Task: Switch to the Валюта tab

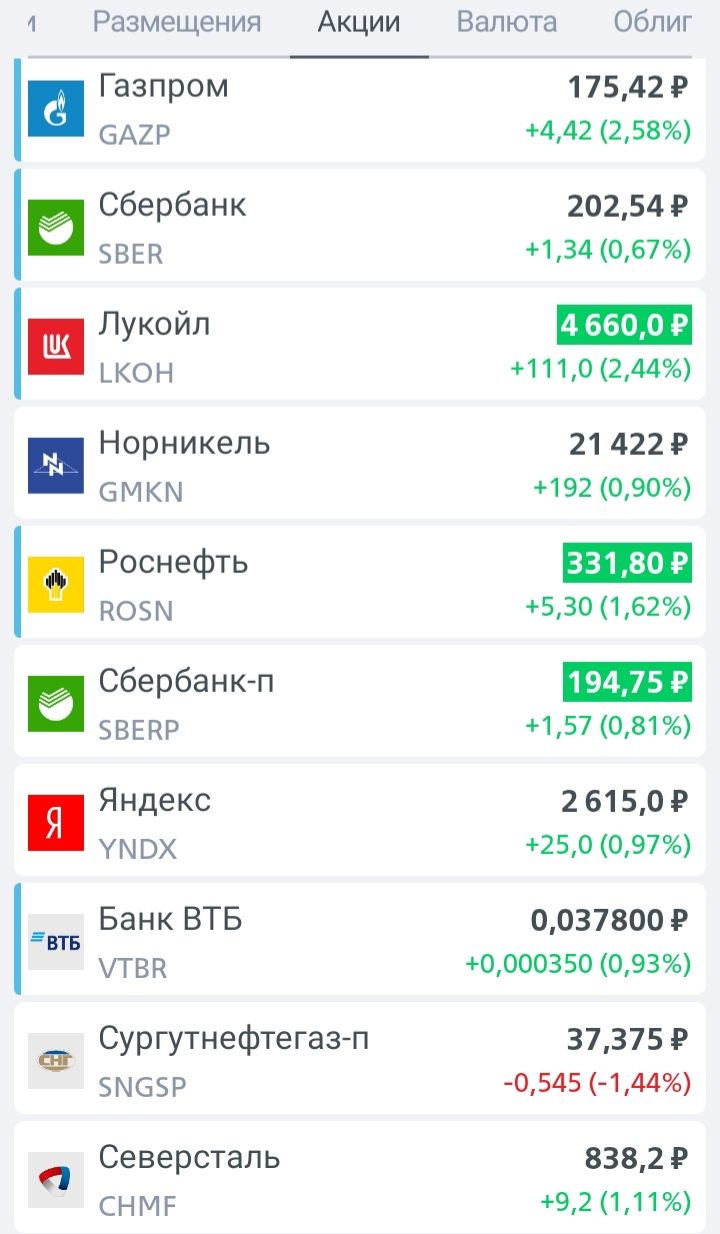Action: coord(507,23)
